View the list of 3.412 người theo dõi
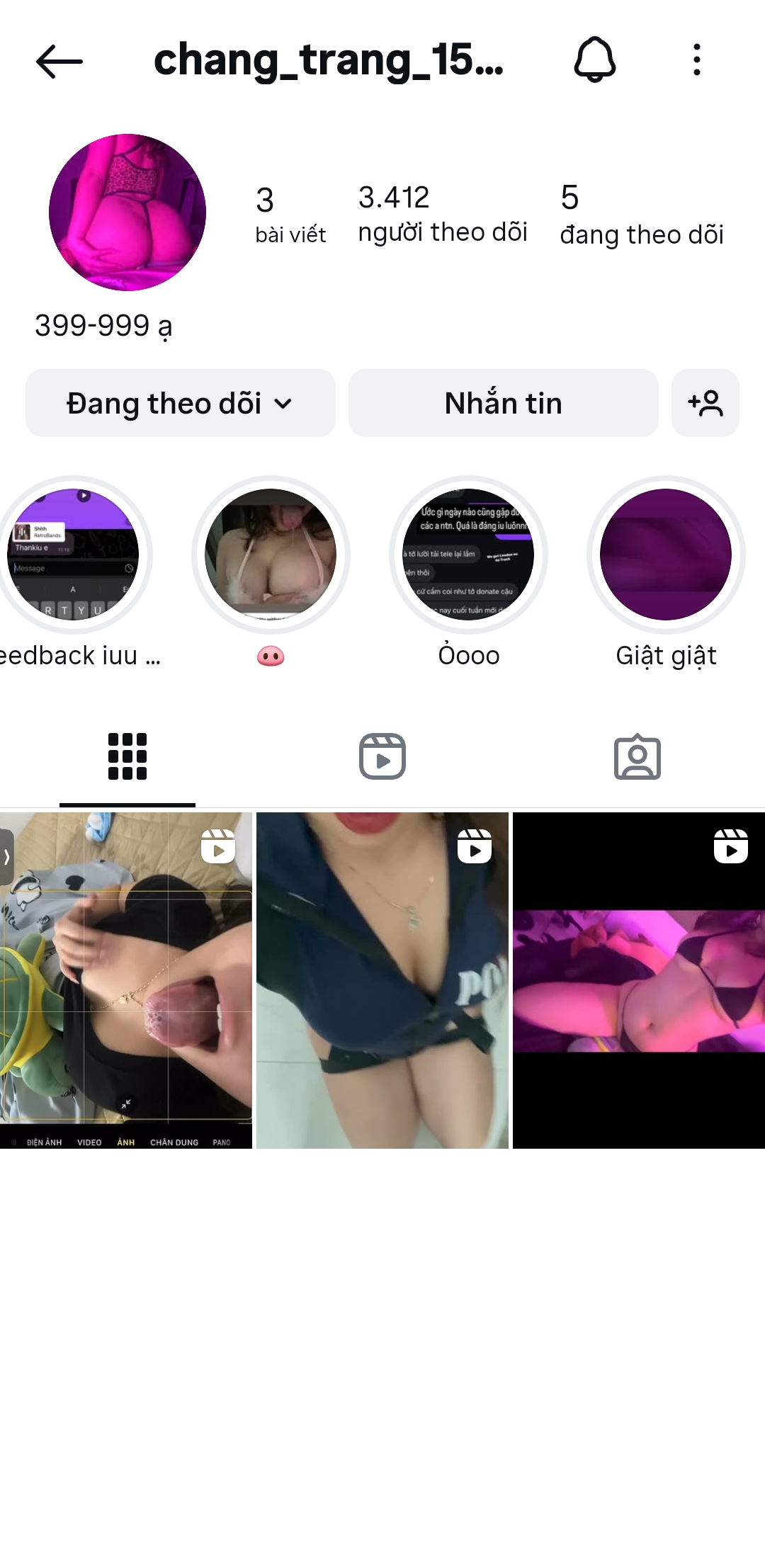This screenshot has height=1568, width=765. point(442,213)
